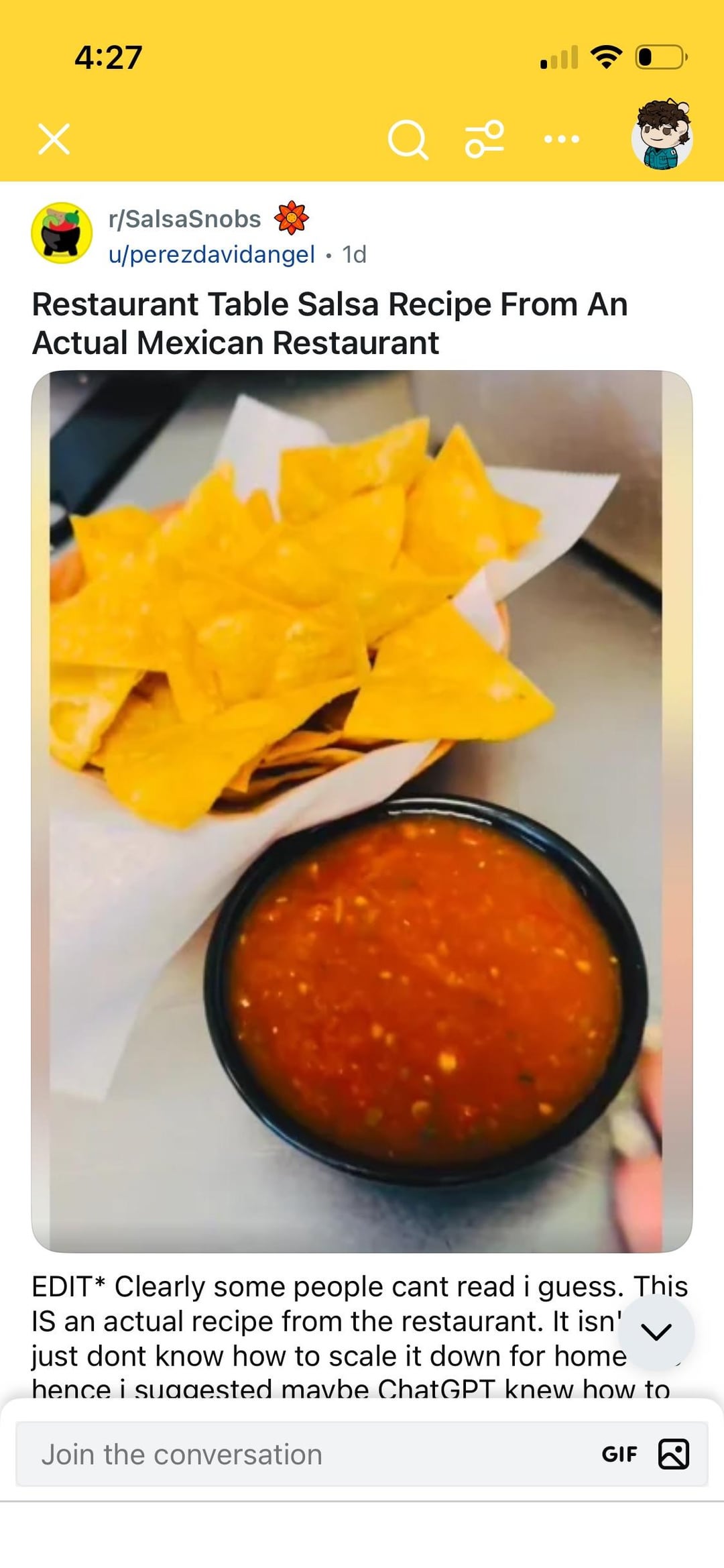The width and height of the screenshot is (724, 1568).
Task: Open comment sort and filter options
Action: [484, 139]
